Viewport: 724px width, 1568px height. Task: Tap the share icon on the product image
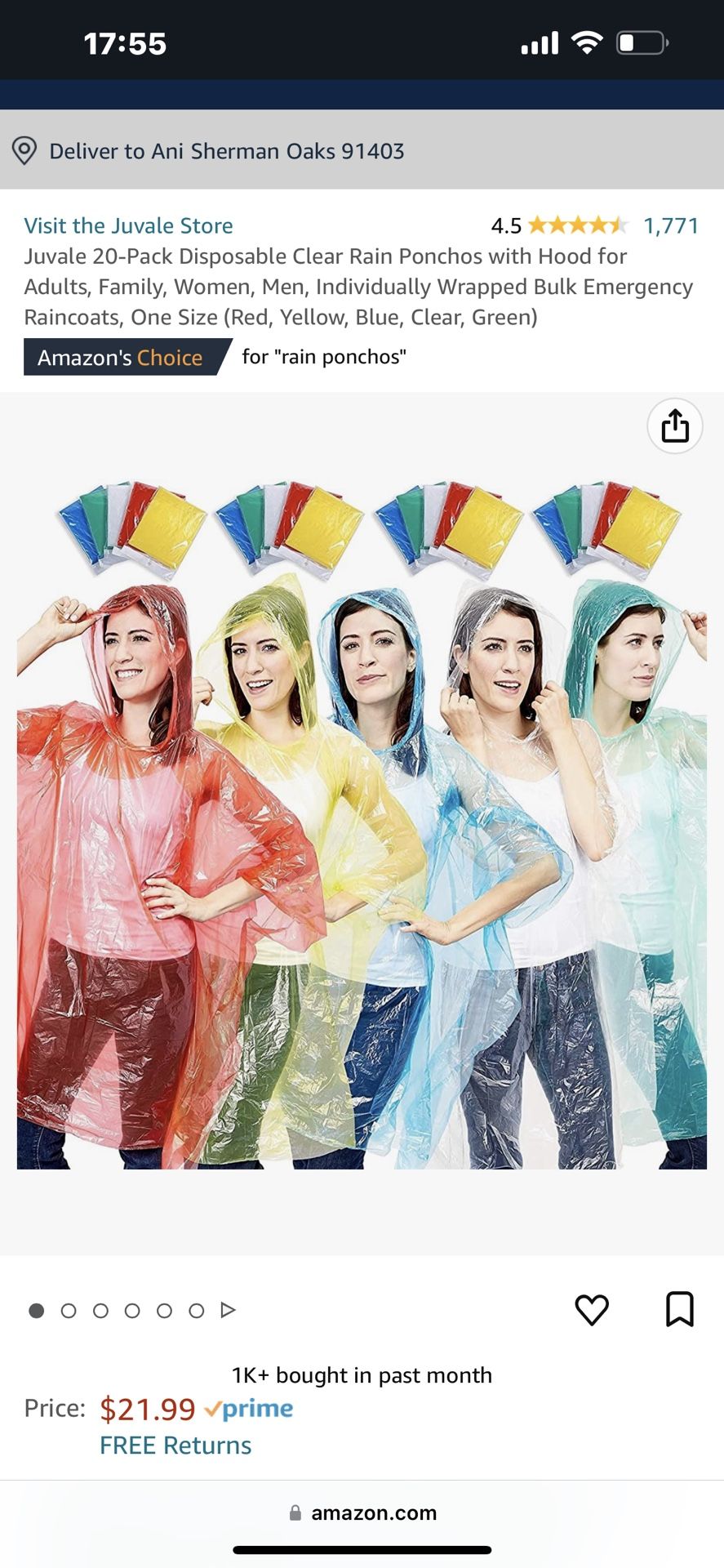tap(674, 426)
